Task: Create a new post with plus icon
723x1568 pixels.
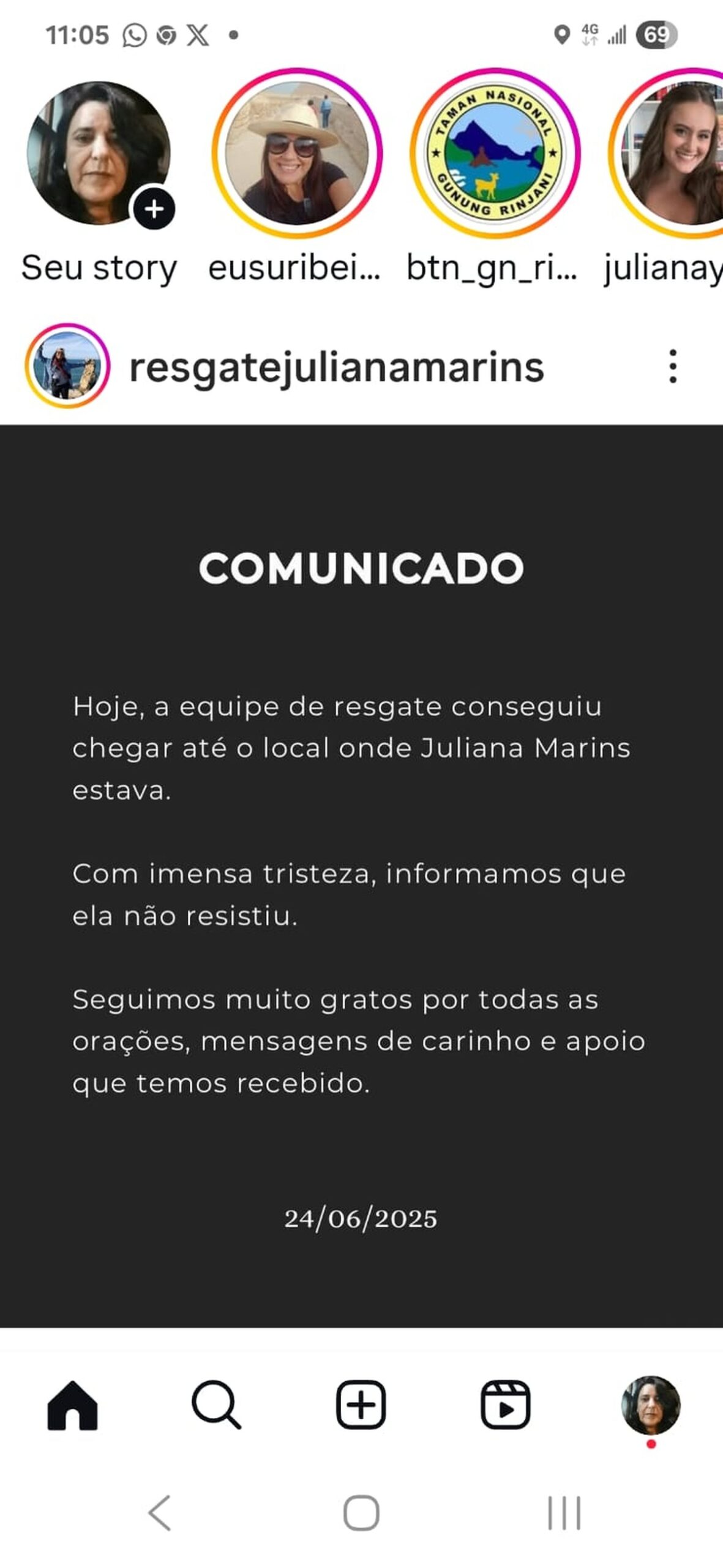Action: click(361, 1405)
